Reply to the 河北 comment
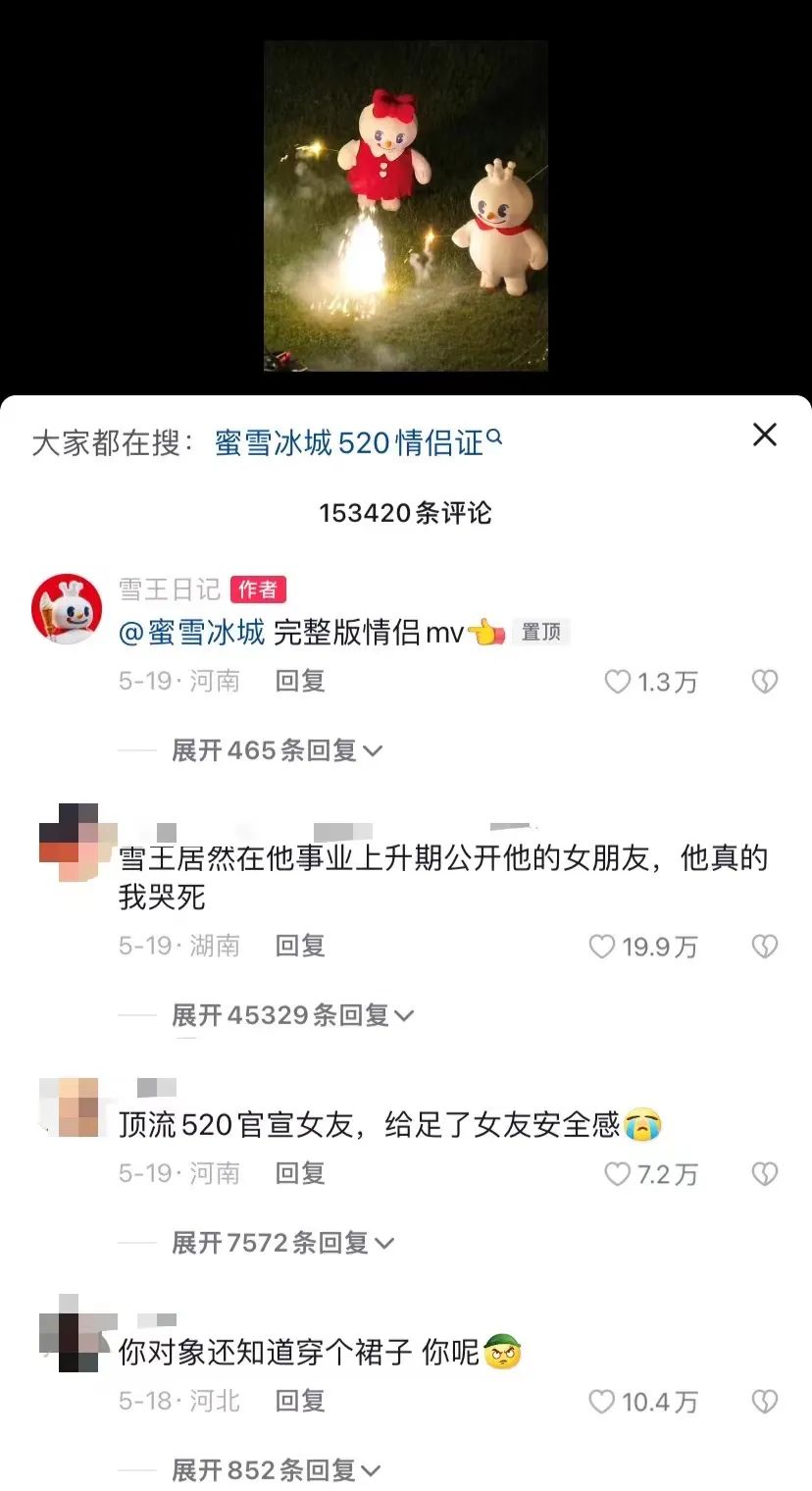812x1491 pixels. pos(300,1401)
